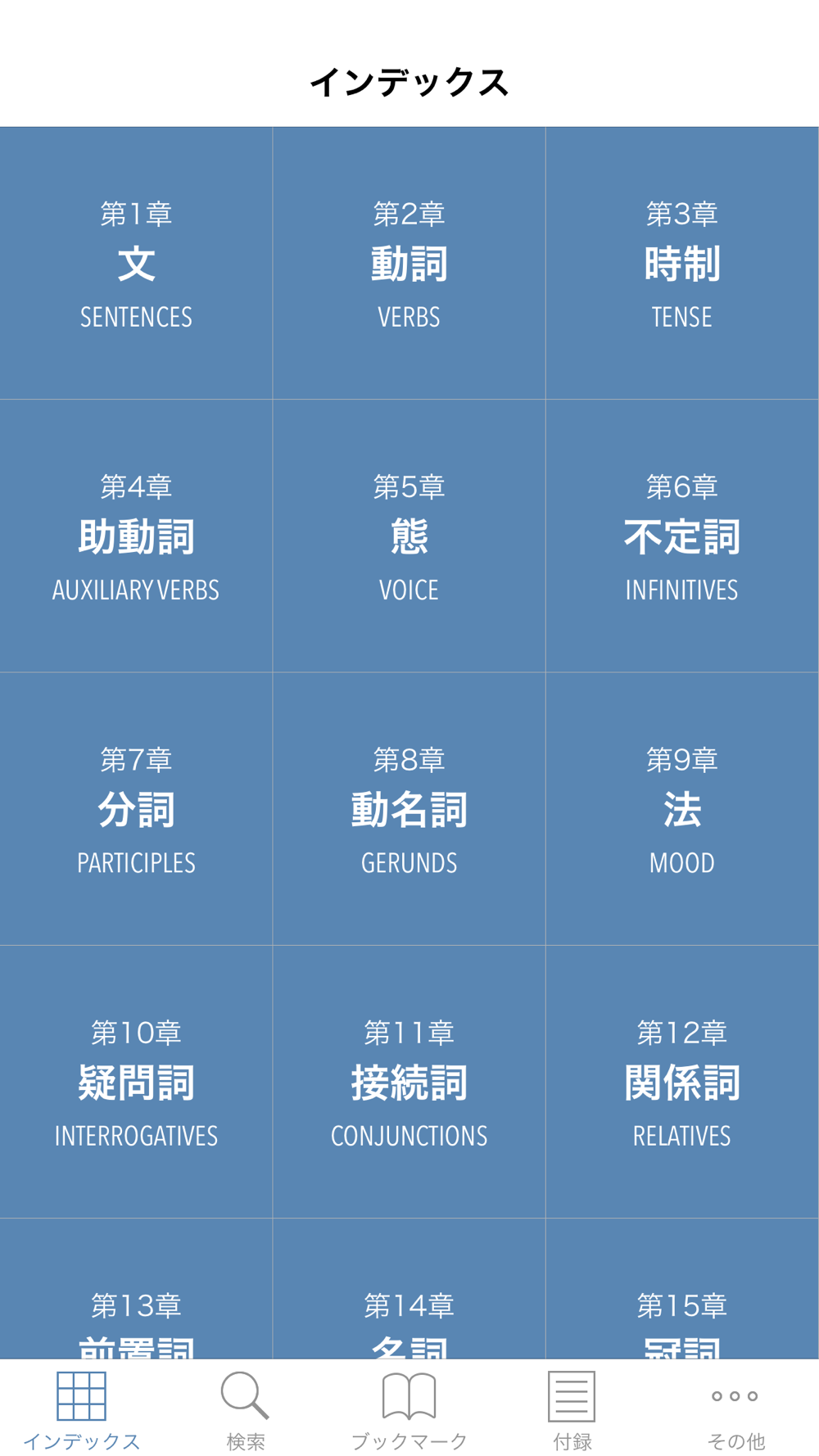Open Chapter 4 助動詞 Auxiliary Verbs

pos(136,536)
